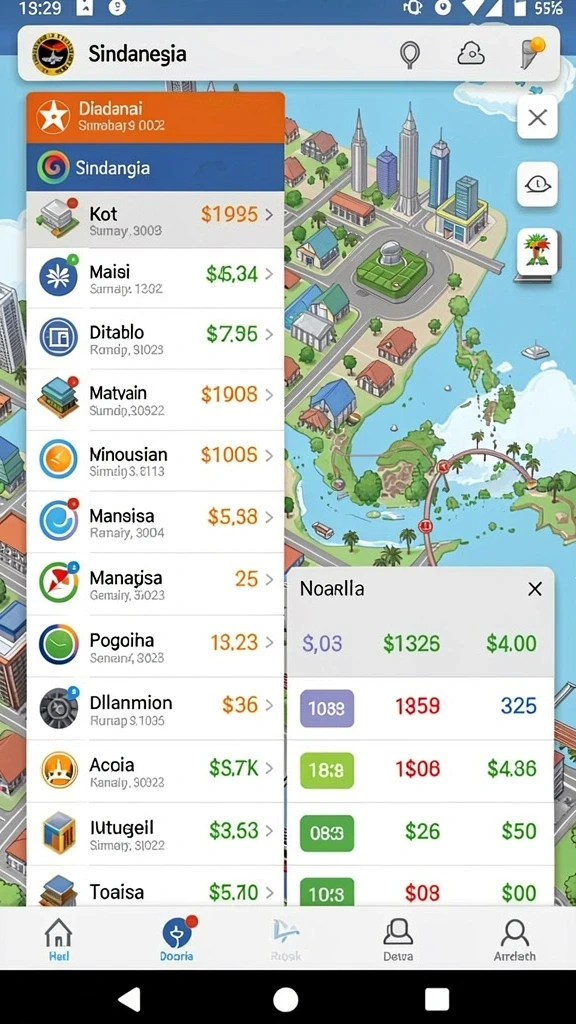The height and width of the screenshot is (1024, 576).
Task: Tap the system back button
Action: (x=130, y=999)
